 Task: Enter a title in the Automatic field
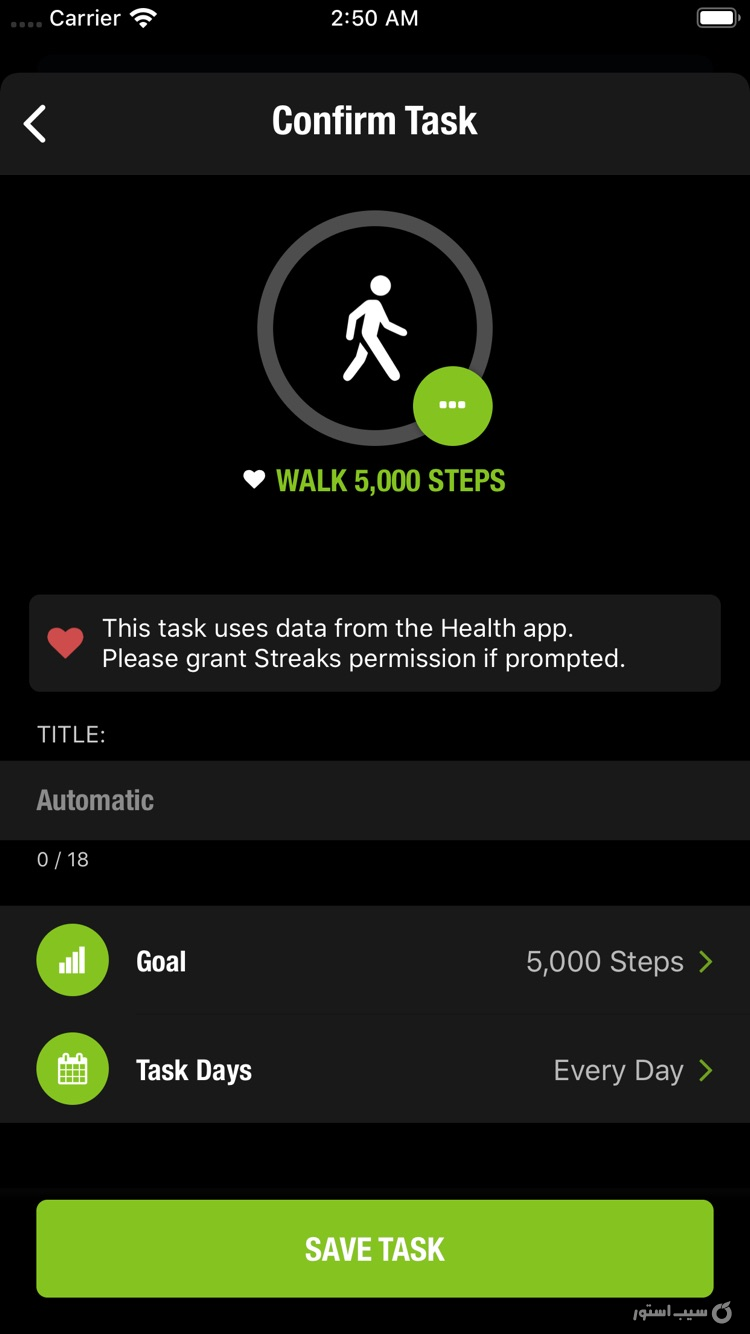375,800
